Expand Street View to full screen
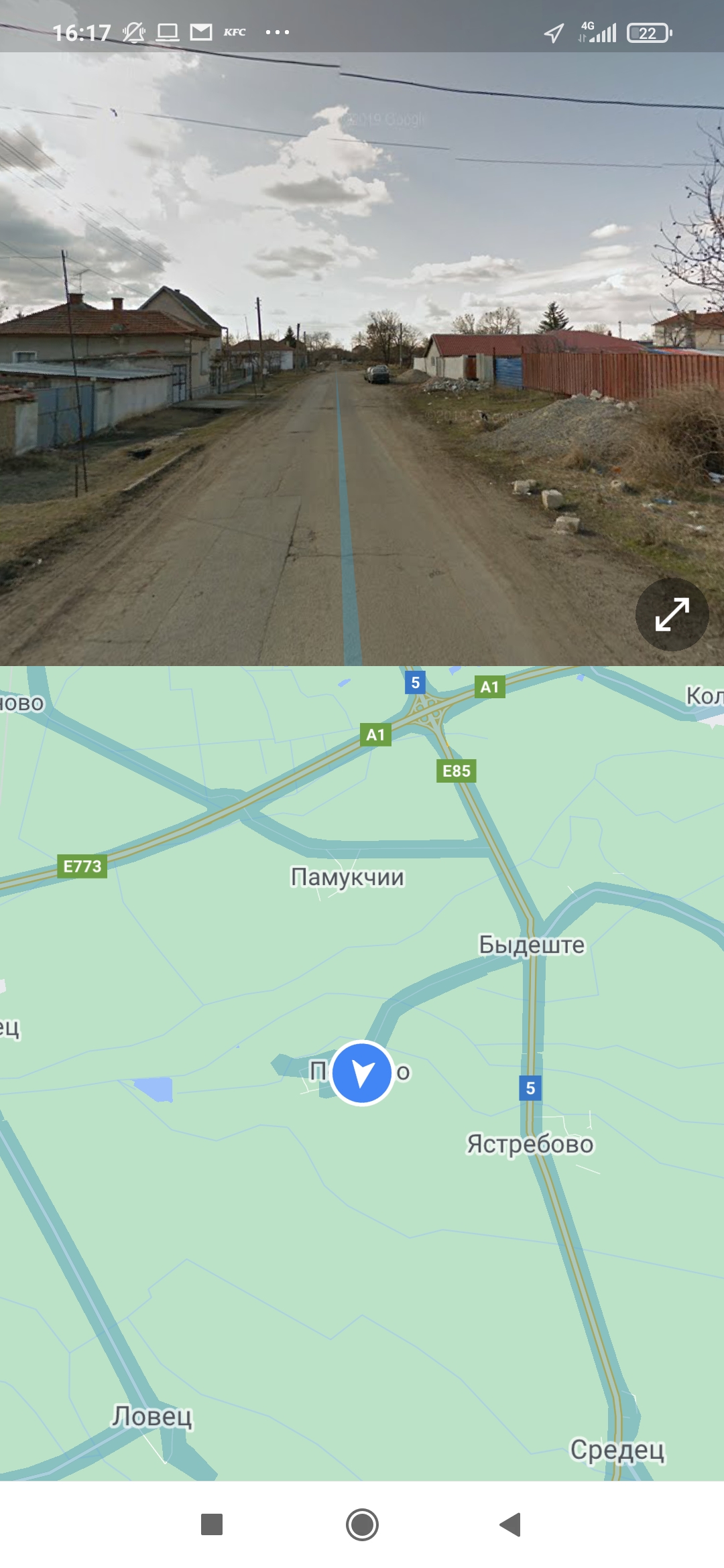 tap(672, 614)
